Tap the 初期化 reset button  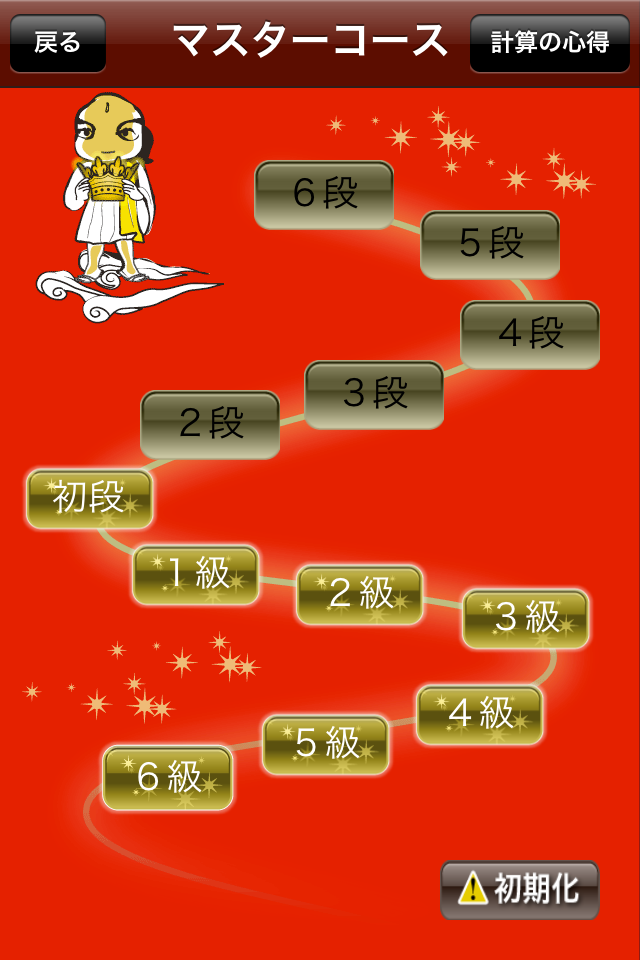click(x=519, y=889)
